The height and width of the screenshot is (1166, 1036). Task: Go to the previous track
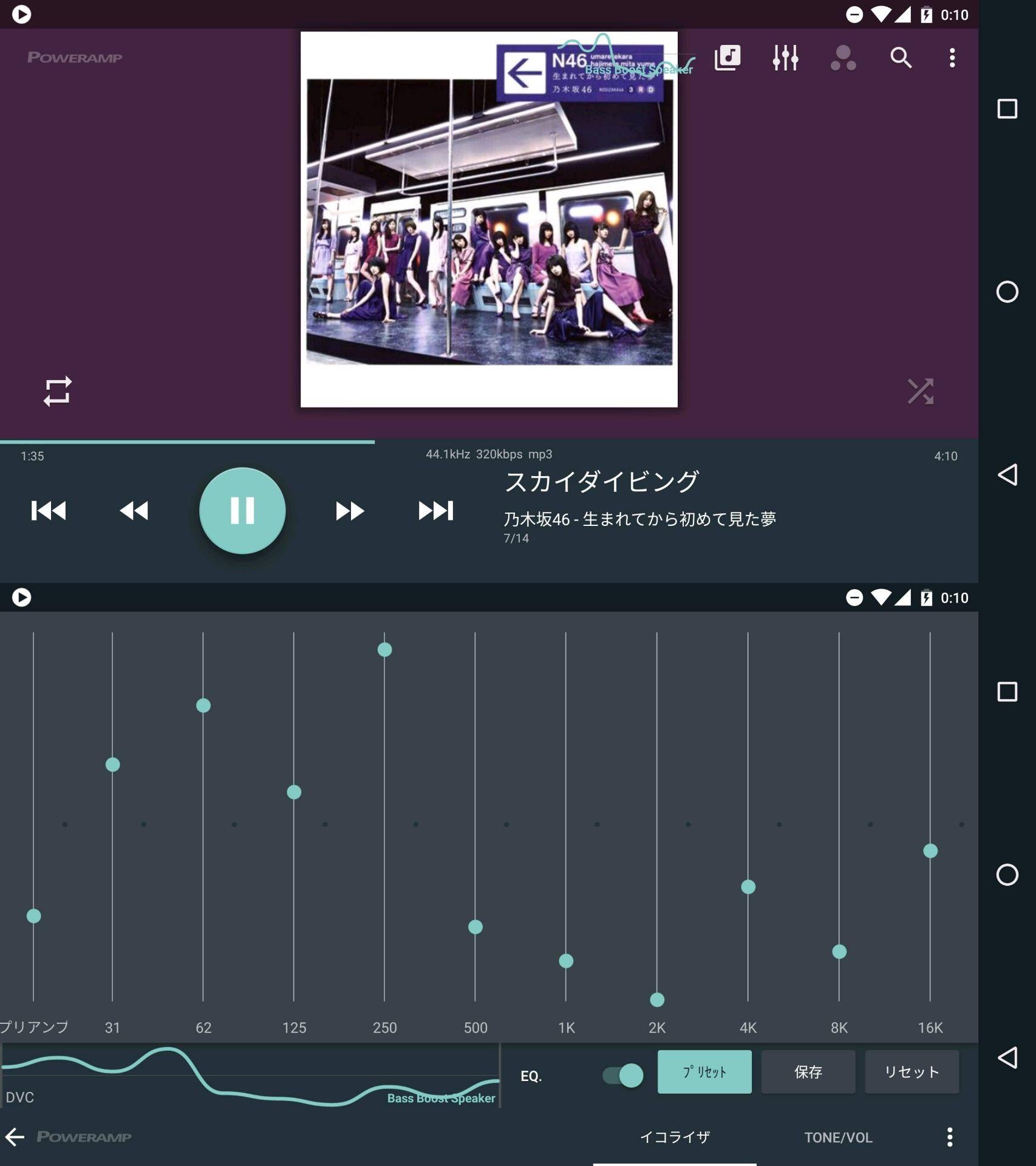(49, 510)
